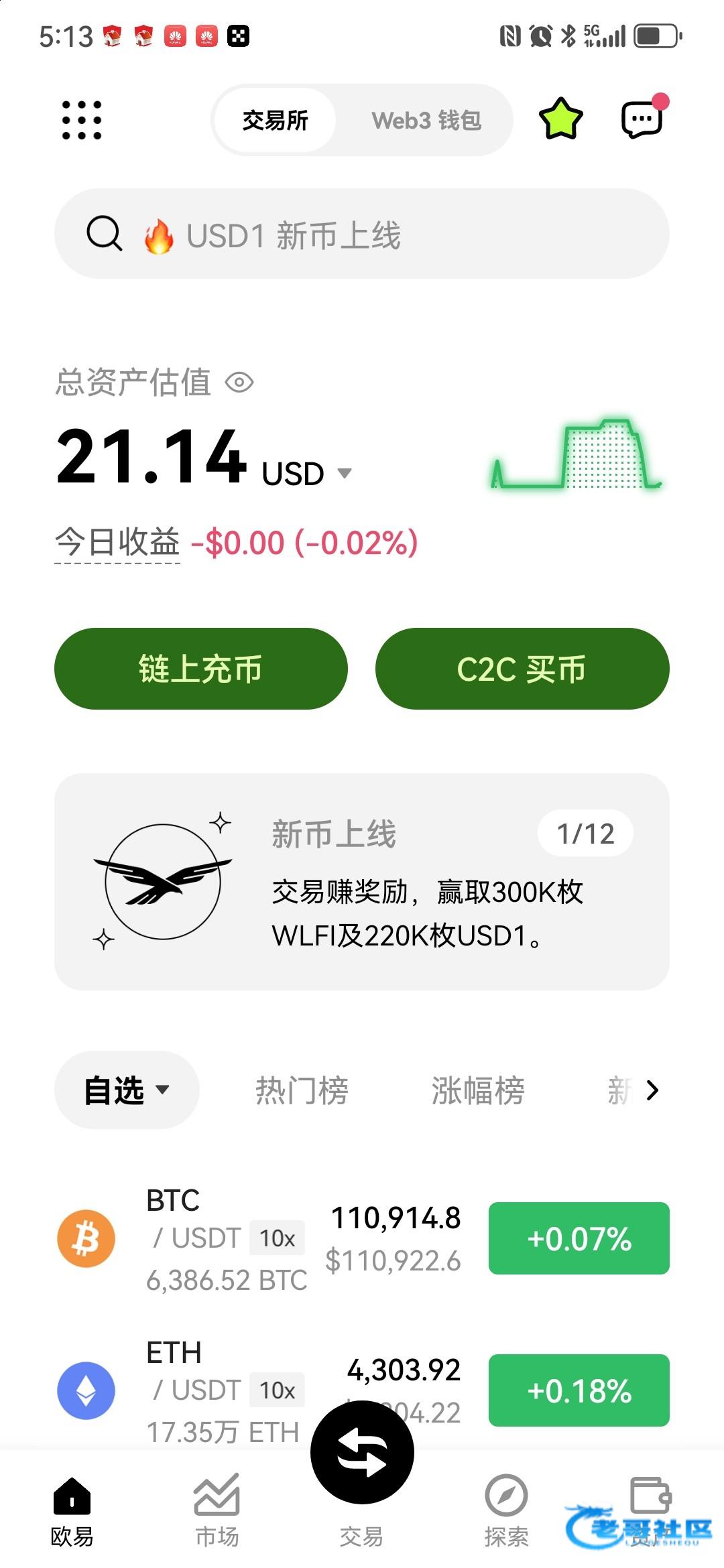This screenshot has width=724, height=1568.
Task: Go to the 市场 tab
Action: pyautogui.click(x=217, y=1510)
